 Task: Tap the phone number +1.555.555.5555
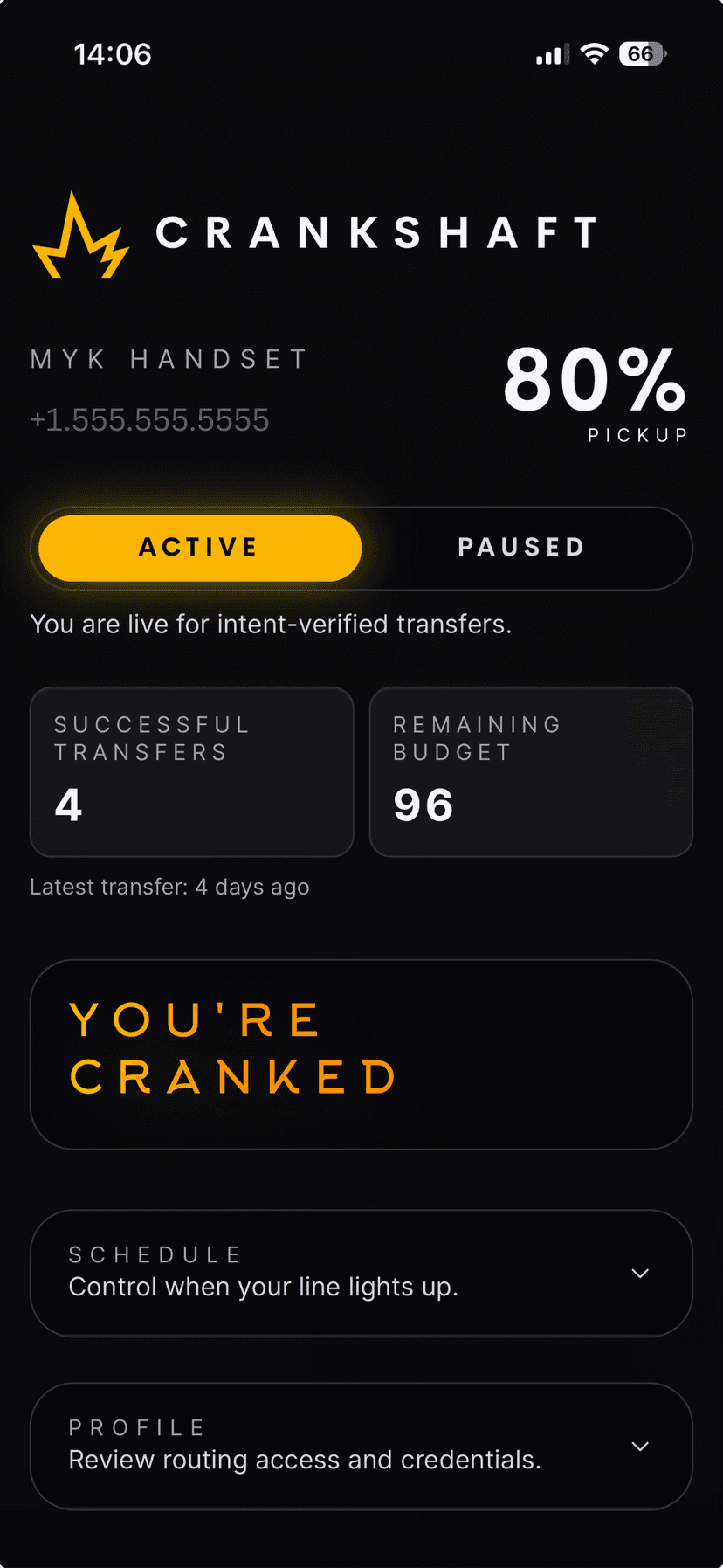tap(150, 419)
